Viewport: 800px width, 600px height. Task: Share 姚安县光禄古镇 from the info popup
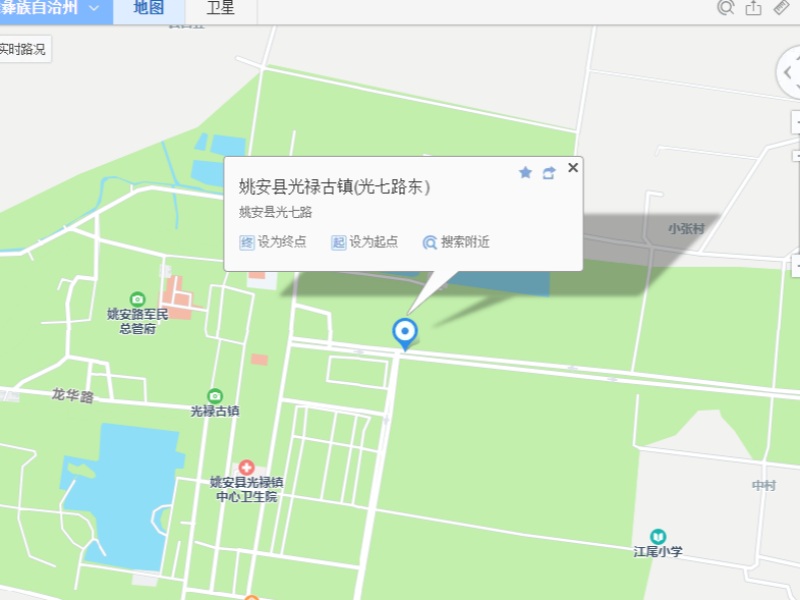(548, 172)
